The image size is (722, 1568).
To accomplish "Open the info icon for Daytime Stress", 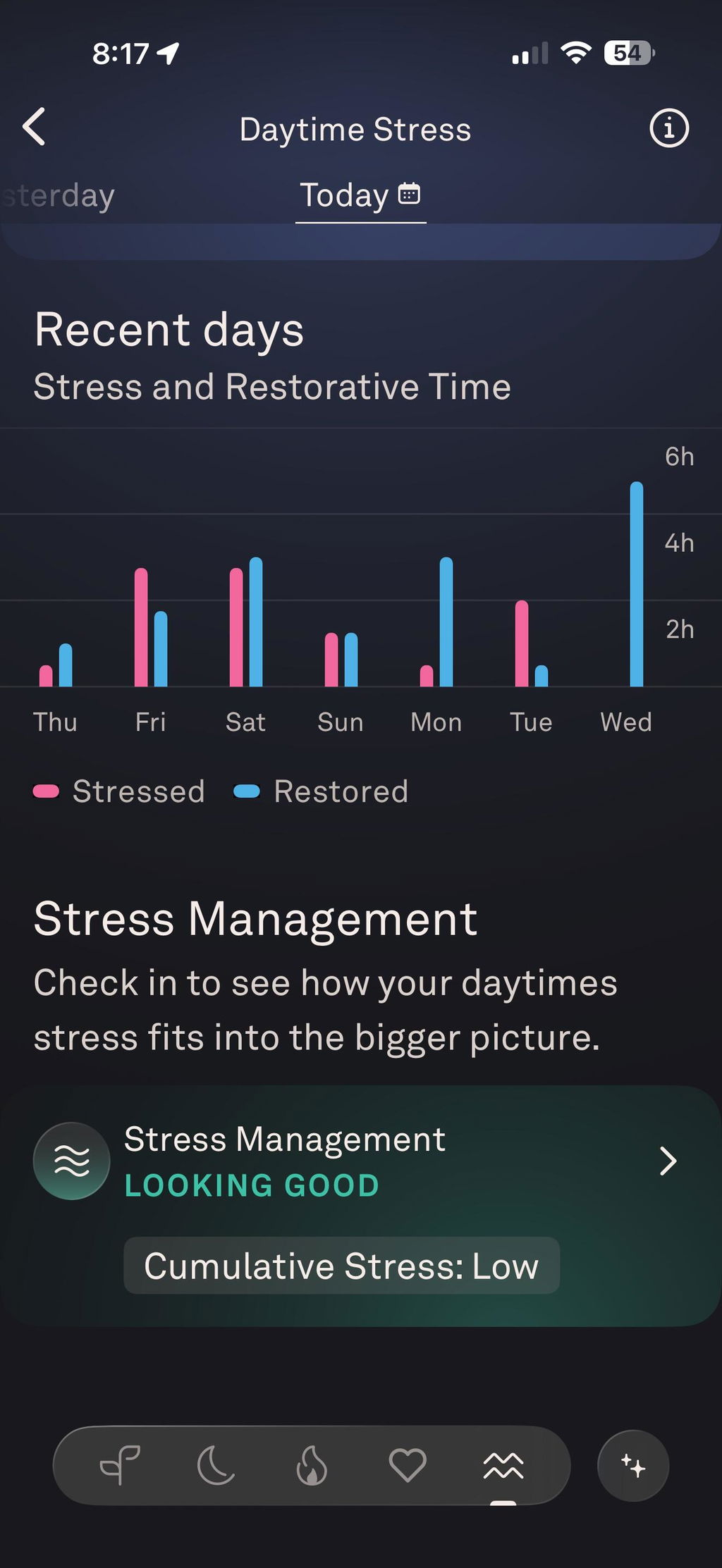I will [x=668, y=128].
